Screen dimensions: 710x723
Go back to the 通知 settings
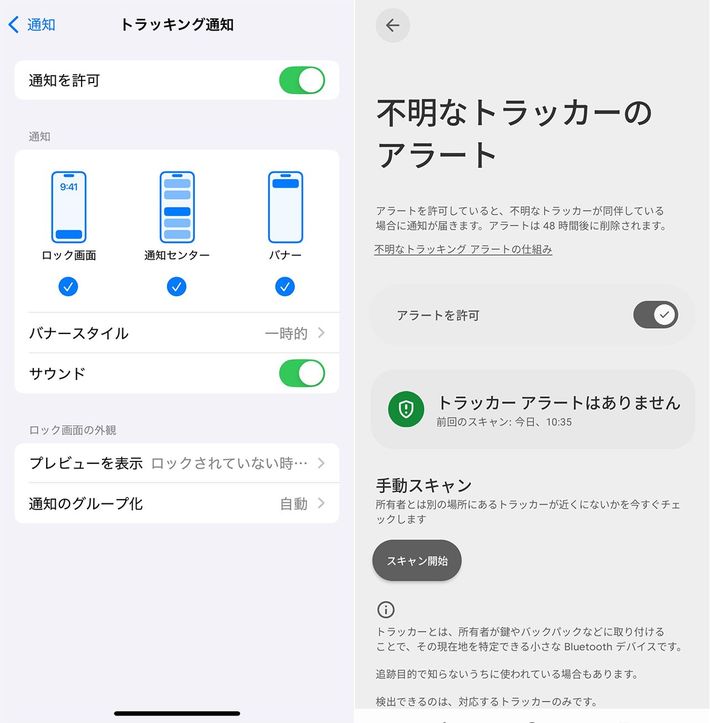coord(31,25)
